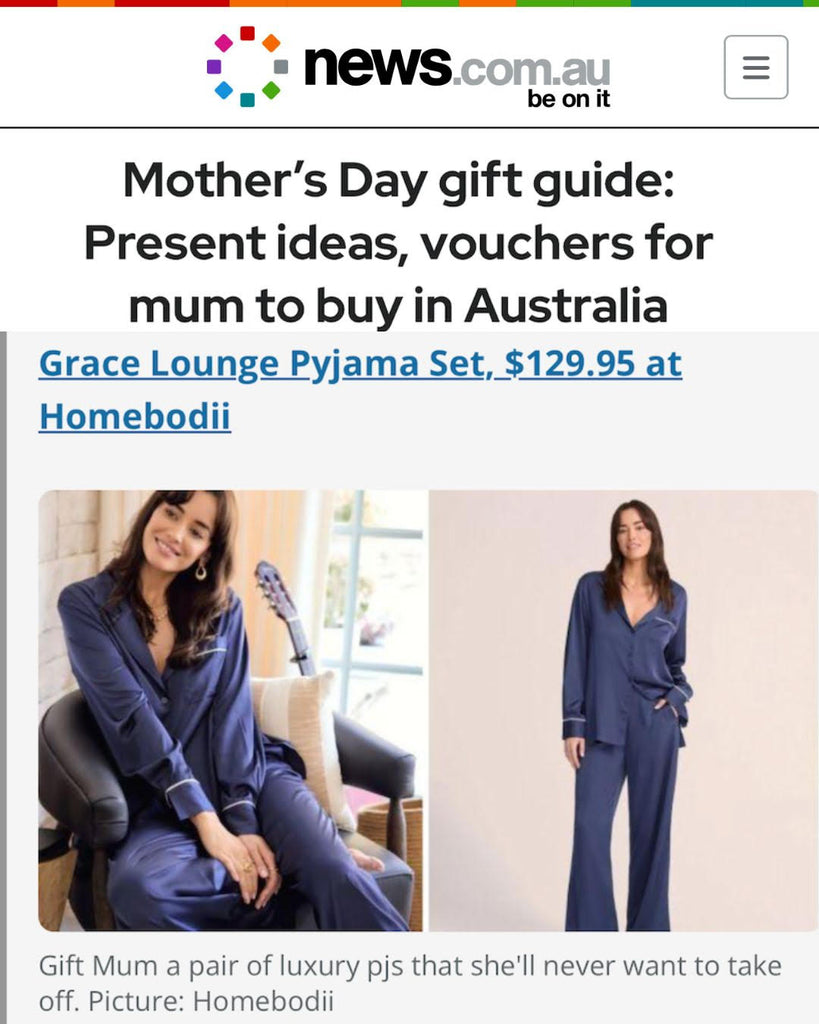Image resolution: width=819 pixels, height=1024 pixels.
Task: Go to the news.com.au homepage logo
Action: [x=408, y=67]
